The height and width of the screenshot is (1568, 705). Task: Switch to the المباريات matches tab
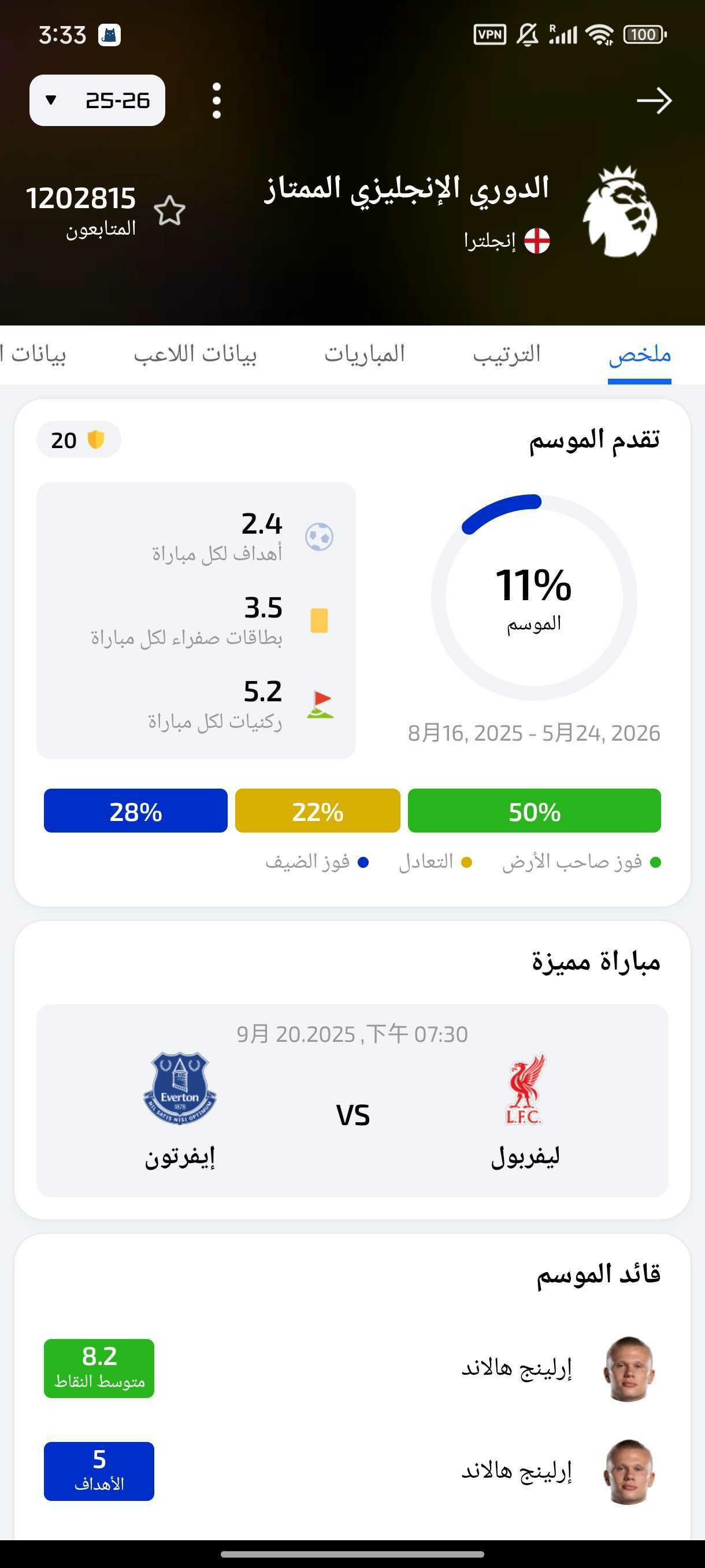365,354
